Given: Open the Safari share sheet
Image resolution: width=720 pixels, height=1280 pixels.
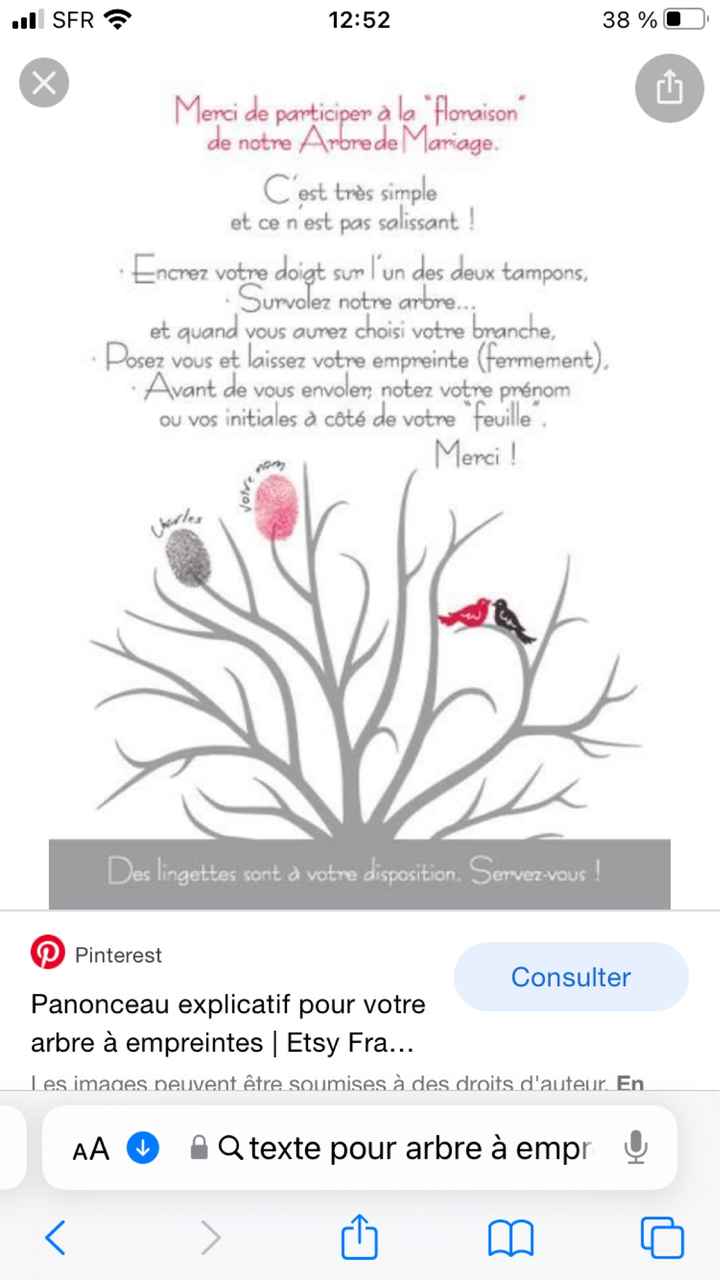Looking at the screenshot, I should (359, 1238).
